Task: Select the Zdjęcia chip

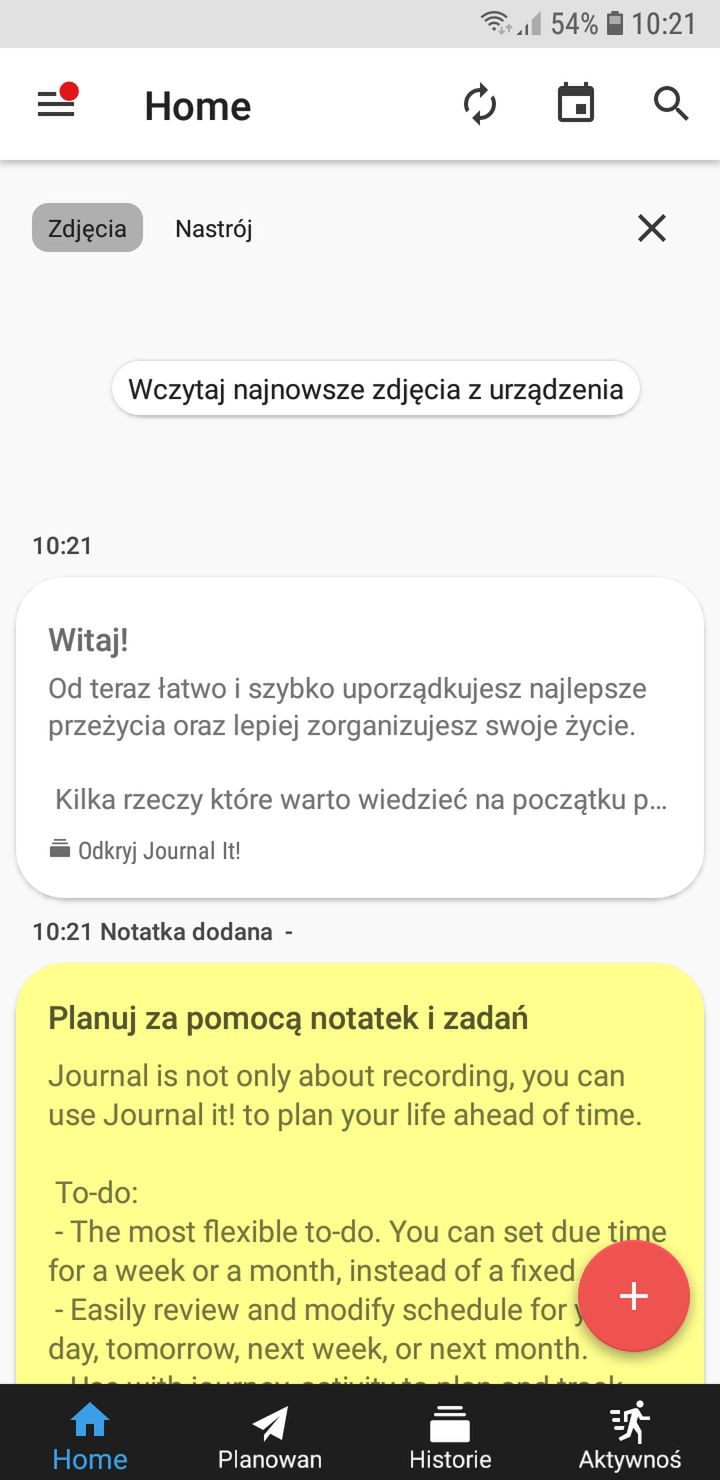Action: click(x=87, y=228)
